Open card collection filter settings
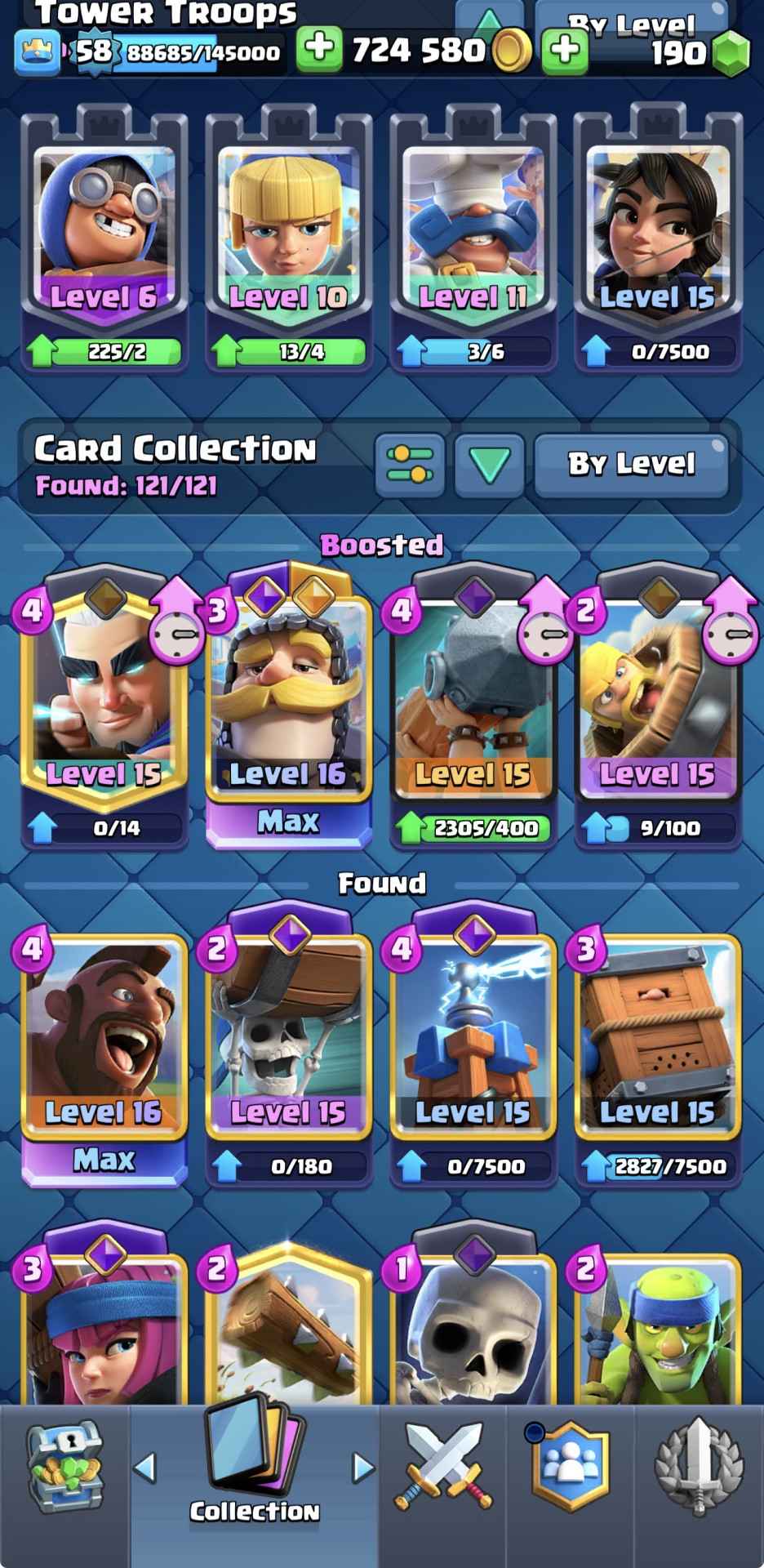 point(410,465)
